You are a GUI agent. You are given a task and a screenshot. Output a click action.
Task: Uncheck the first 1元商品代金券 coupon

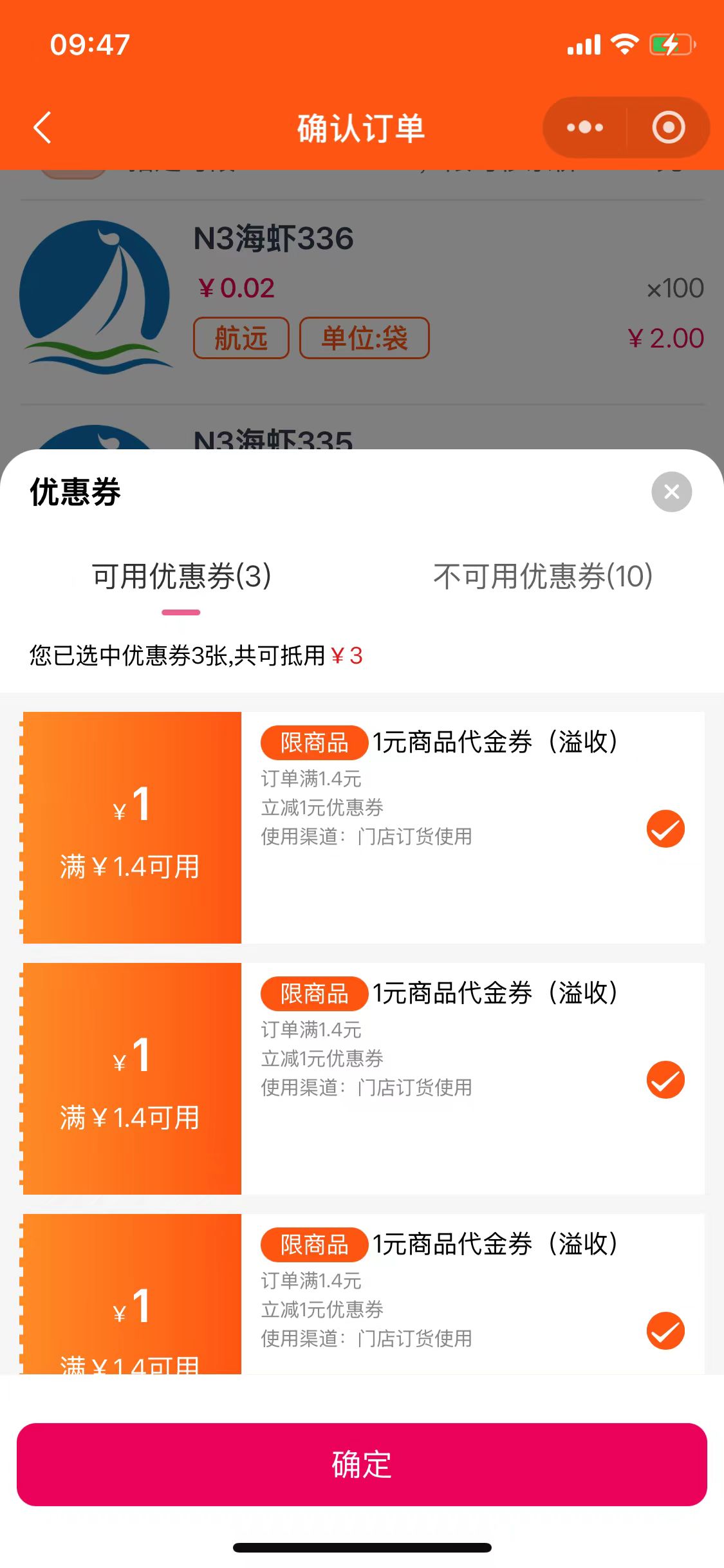tap(665, 828)
